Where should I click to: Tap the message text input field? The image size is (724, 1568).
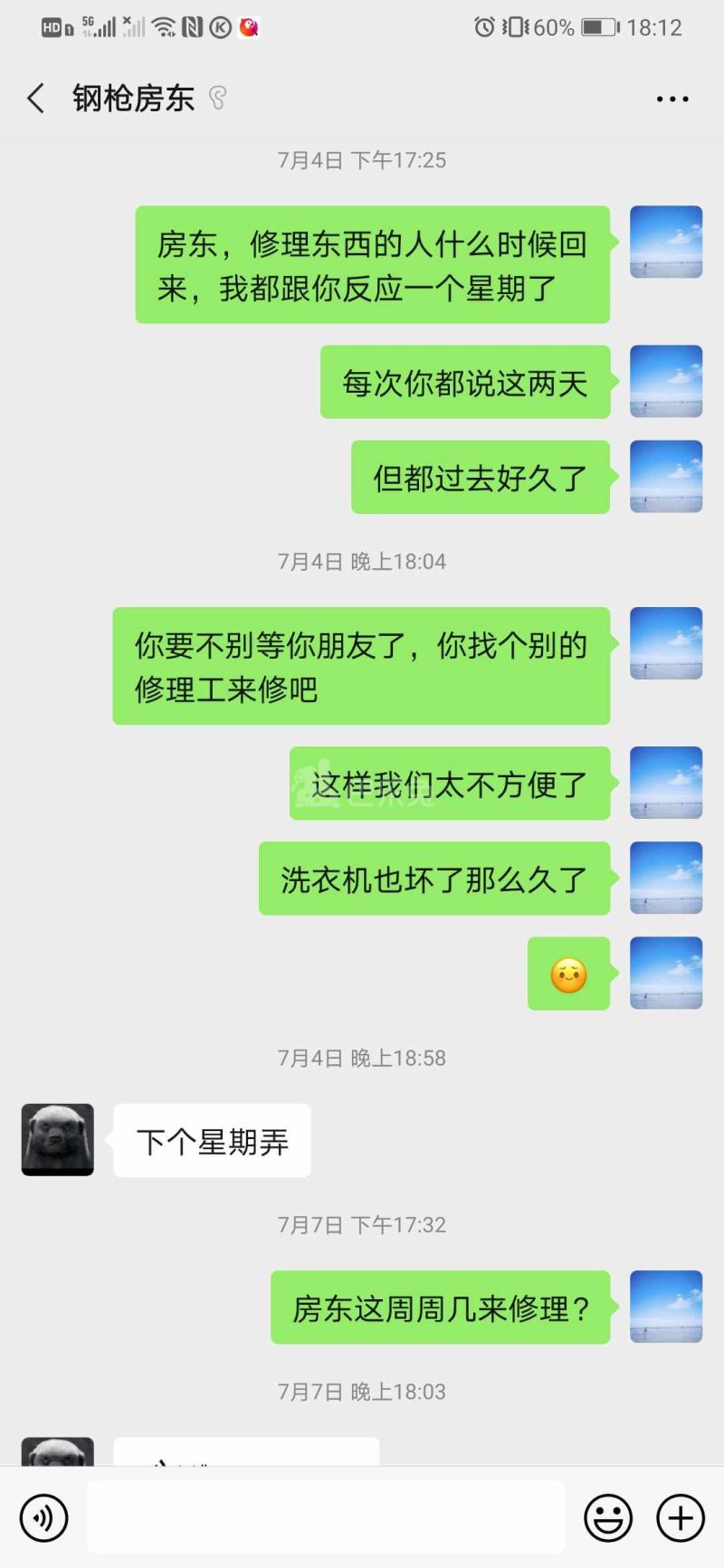(326, 1517)
